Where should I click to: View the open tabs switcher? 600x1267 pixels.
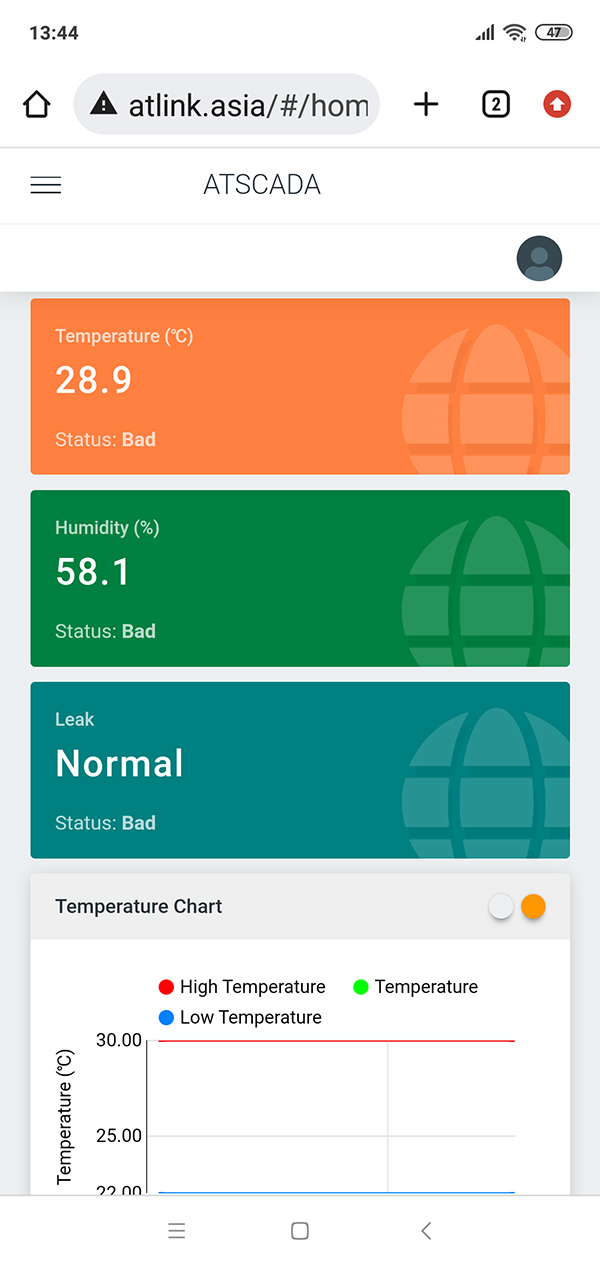(496, 104)
